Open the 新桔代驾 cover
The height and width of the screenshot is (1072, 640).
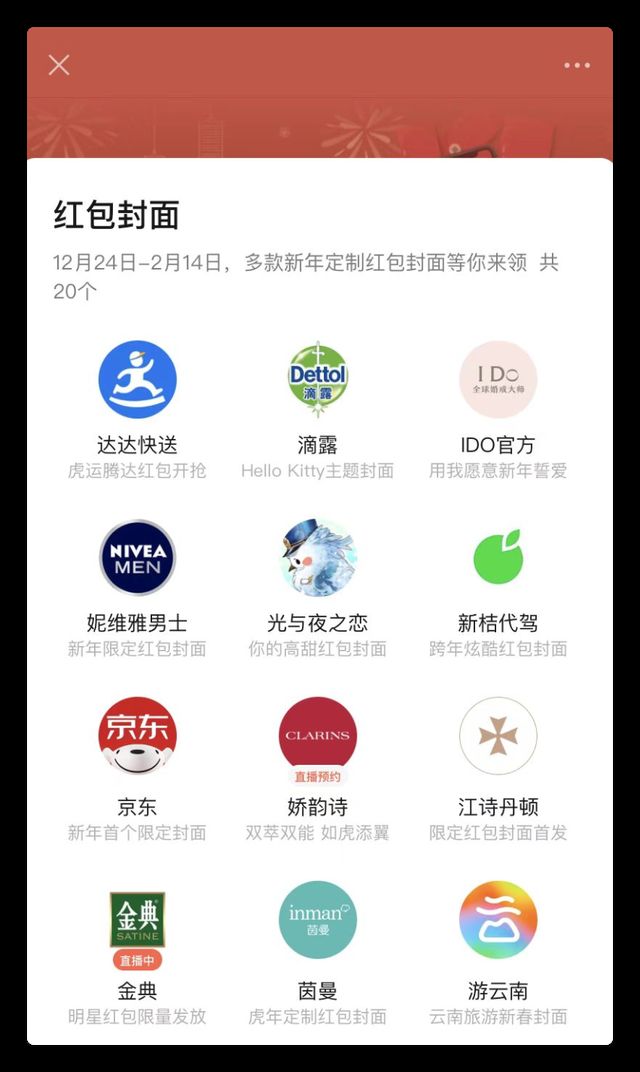click(x=498, y=558)
